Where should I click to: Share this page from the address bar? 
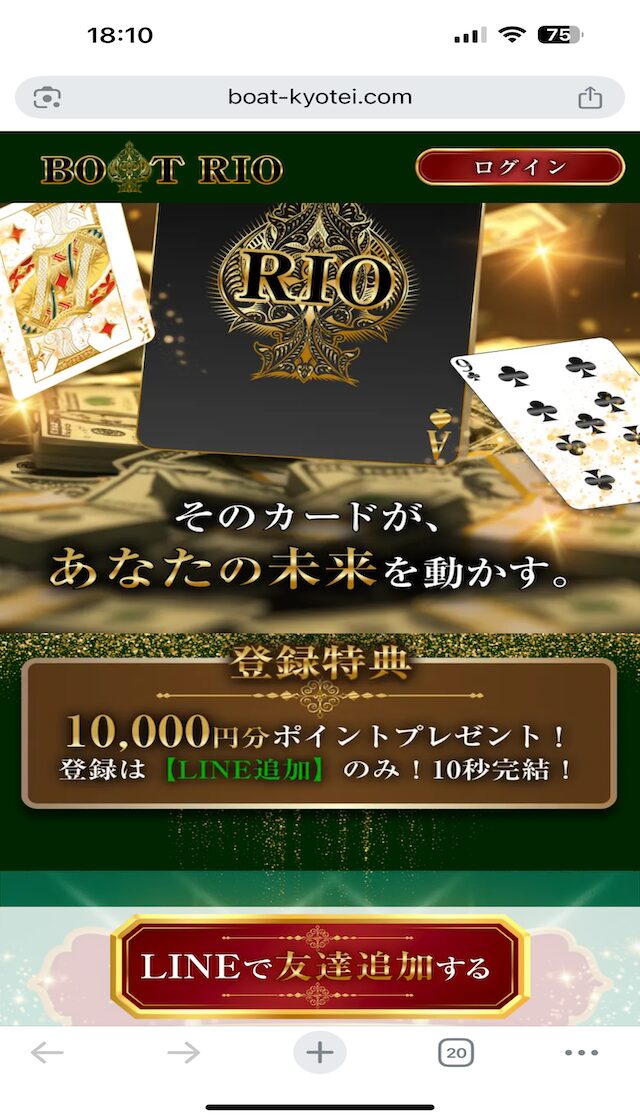coord(590,97)
